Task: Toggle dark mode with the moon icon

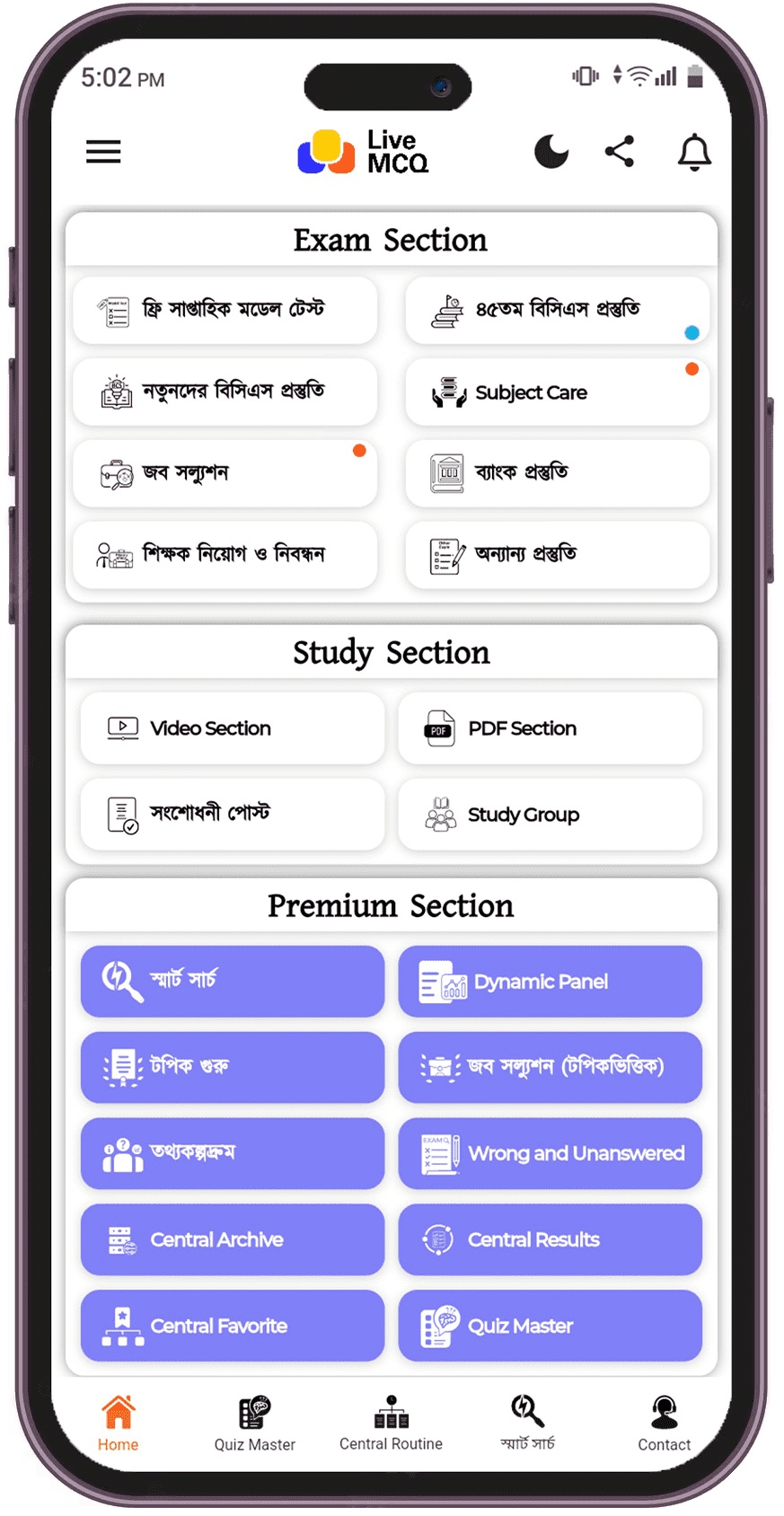Action: pos(551,152)
